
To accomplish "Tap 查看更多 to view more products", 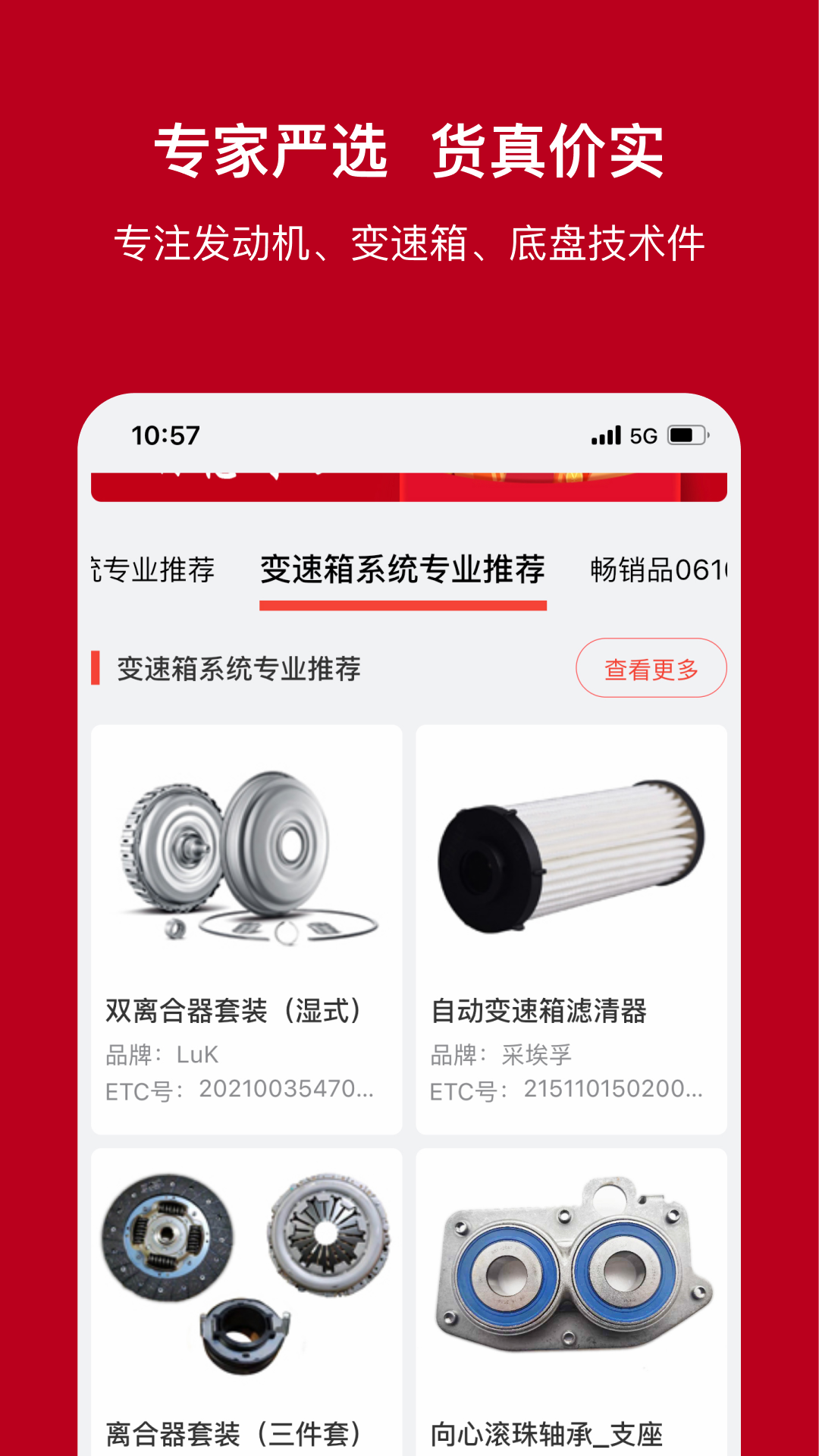I will [652, 668].
